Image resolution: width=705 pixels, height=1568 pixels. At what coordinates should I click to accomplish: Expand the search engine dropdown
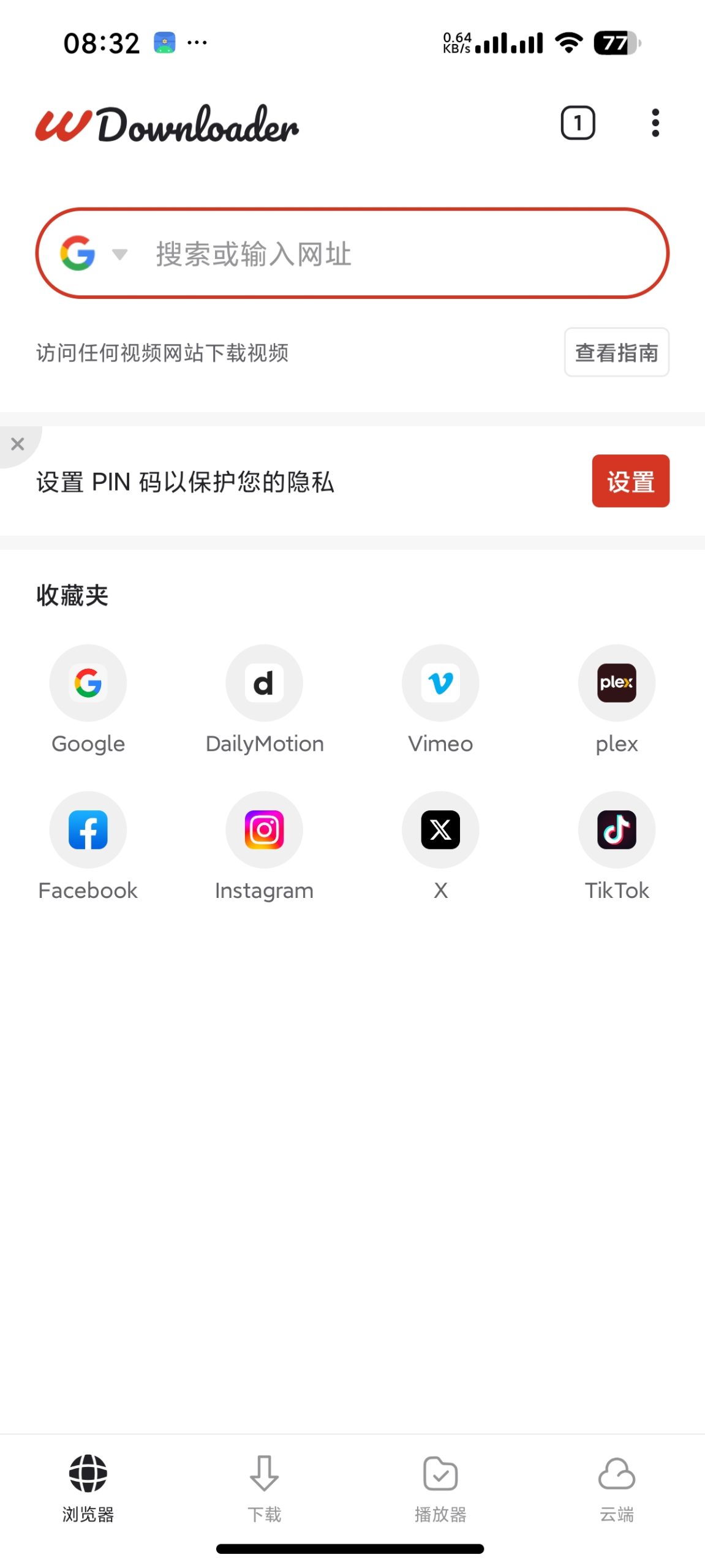[x=120, y=254]
